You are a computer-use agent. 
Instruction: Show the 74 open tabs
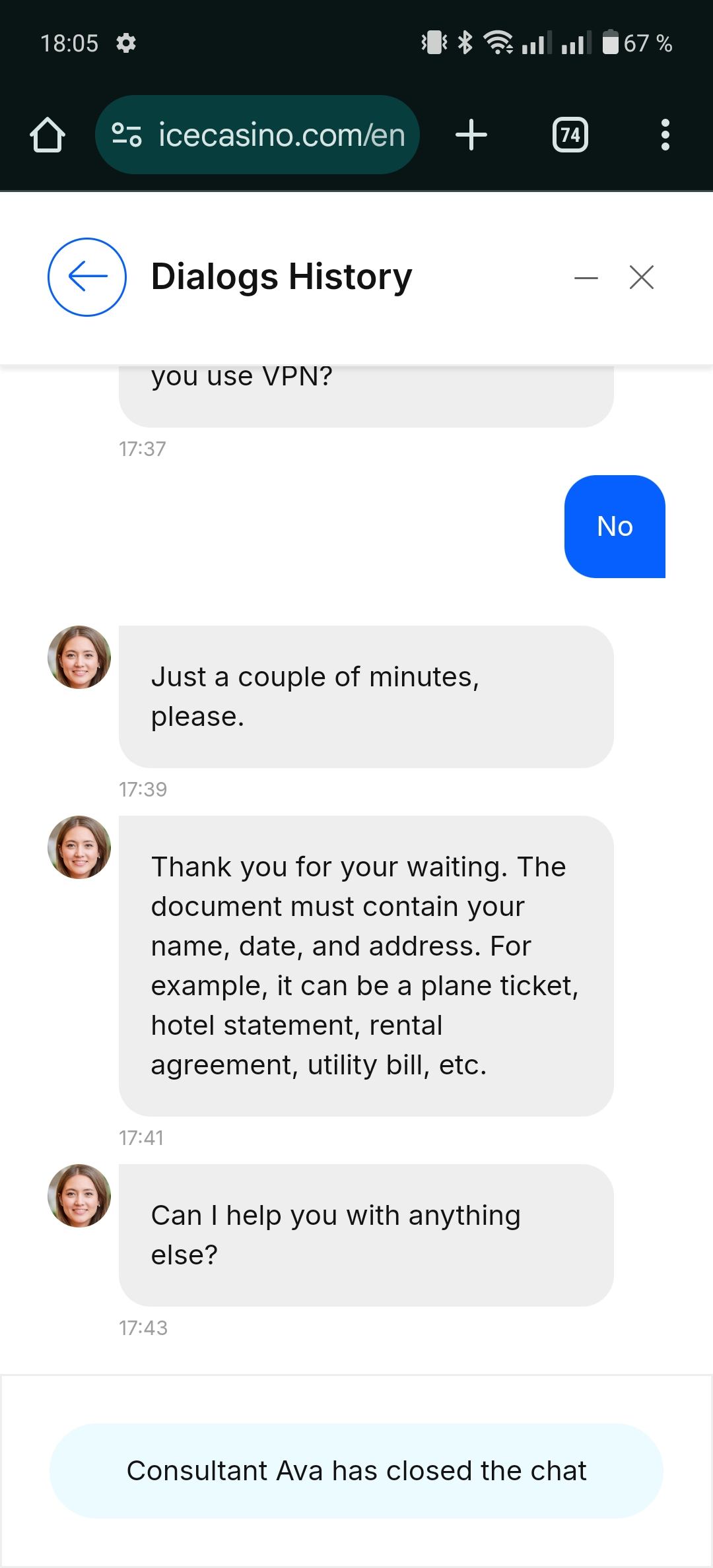(570, 135)
